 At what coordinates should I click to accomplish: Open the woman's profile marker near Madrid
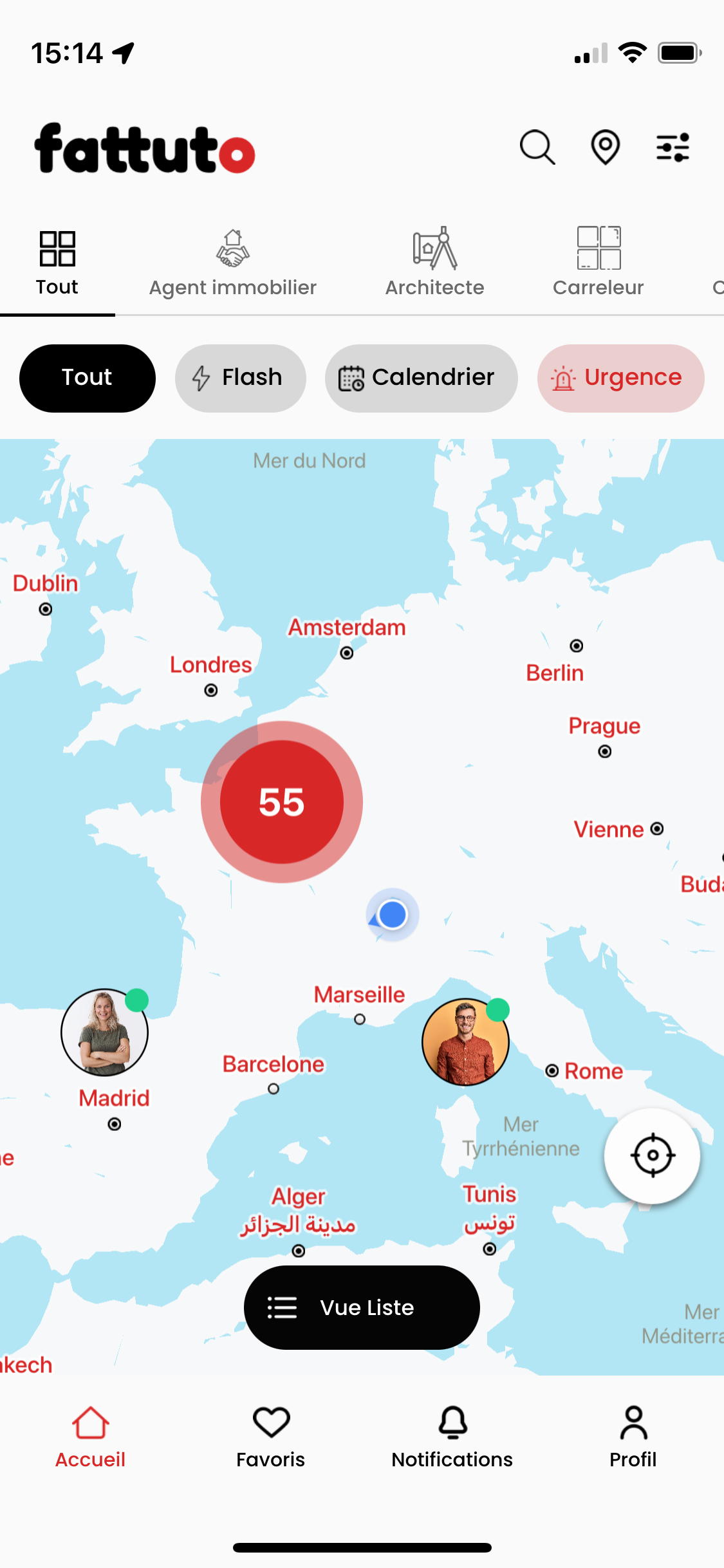(x=104, y=1032)
